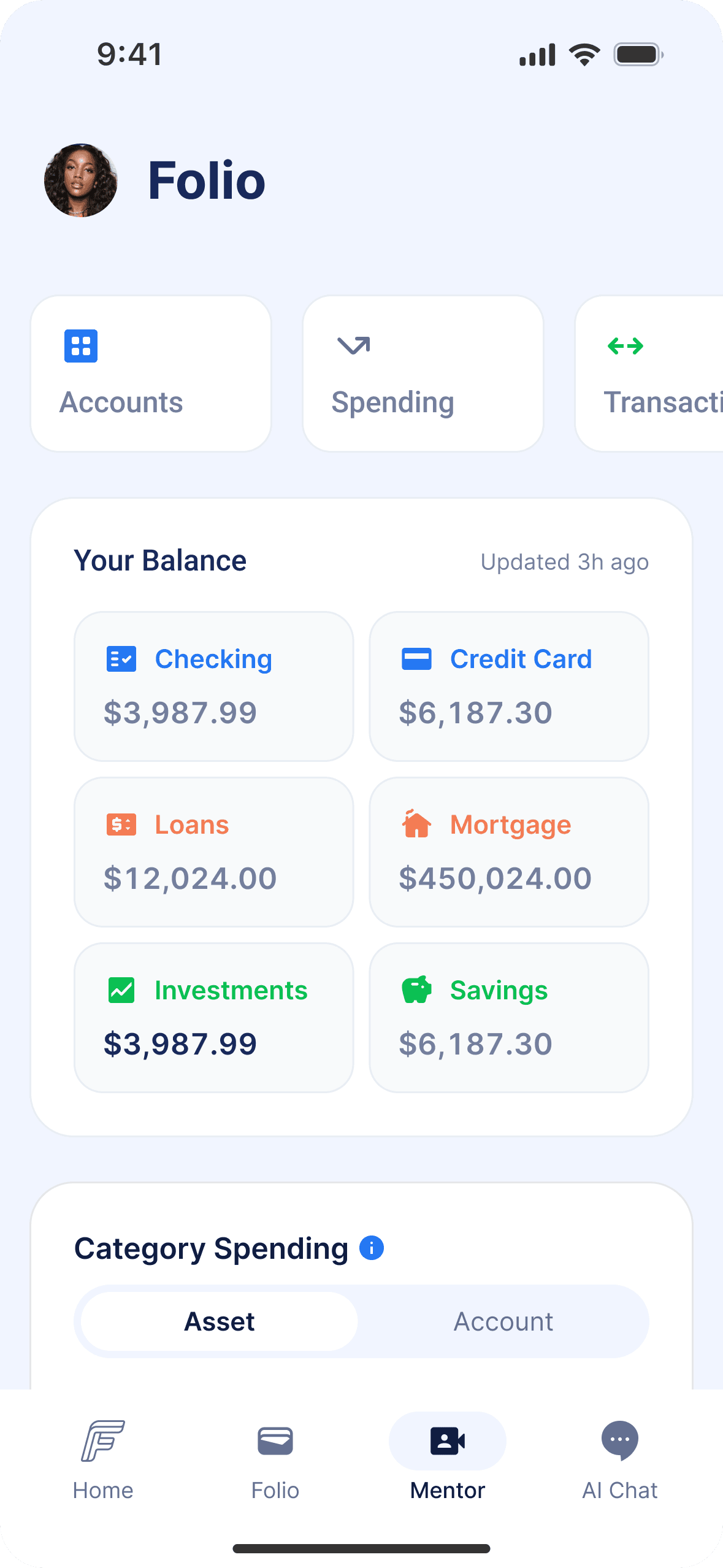Screen dimensions: 723x1568
Task: Select the Asset segment
Action: click(220, 1321)
